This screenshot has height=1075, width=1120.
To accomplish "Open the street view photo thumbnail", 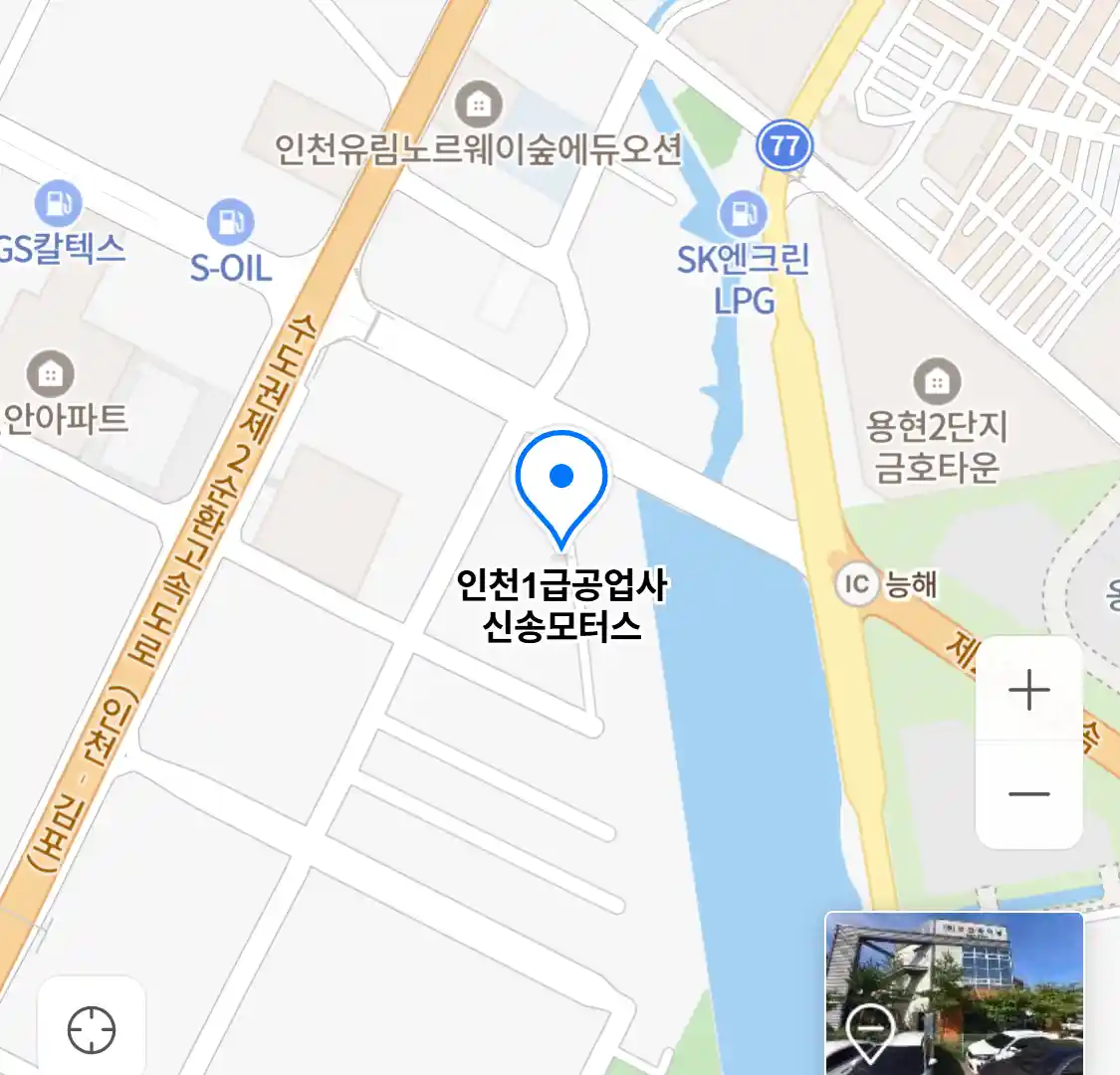I will (954, 992).
